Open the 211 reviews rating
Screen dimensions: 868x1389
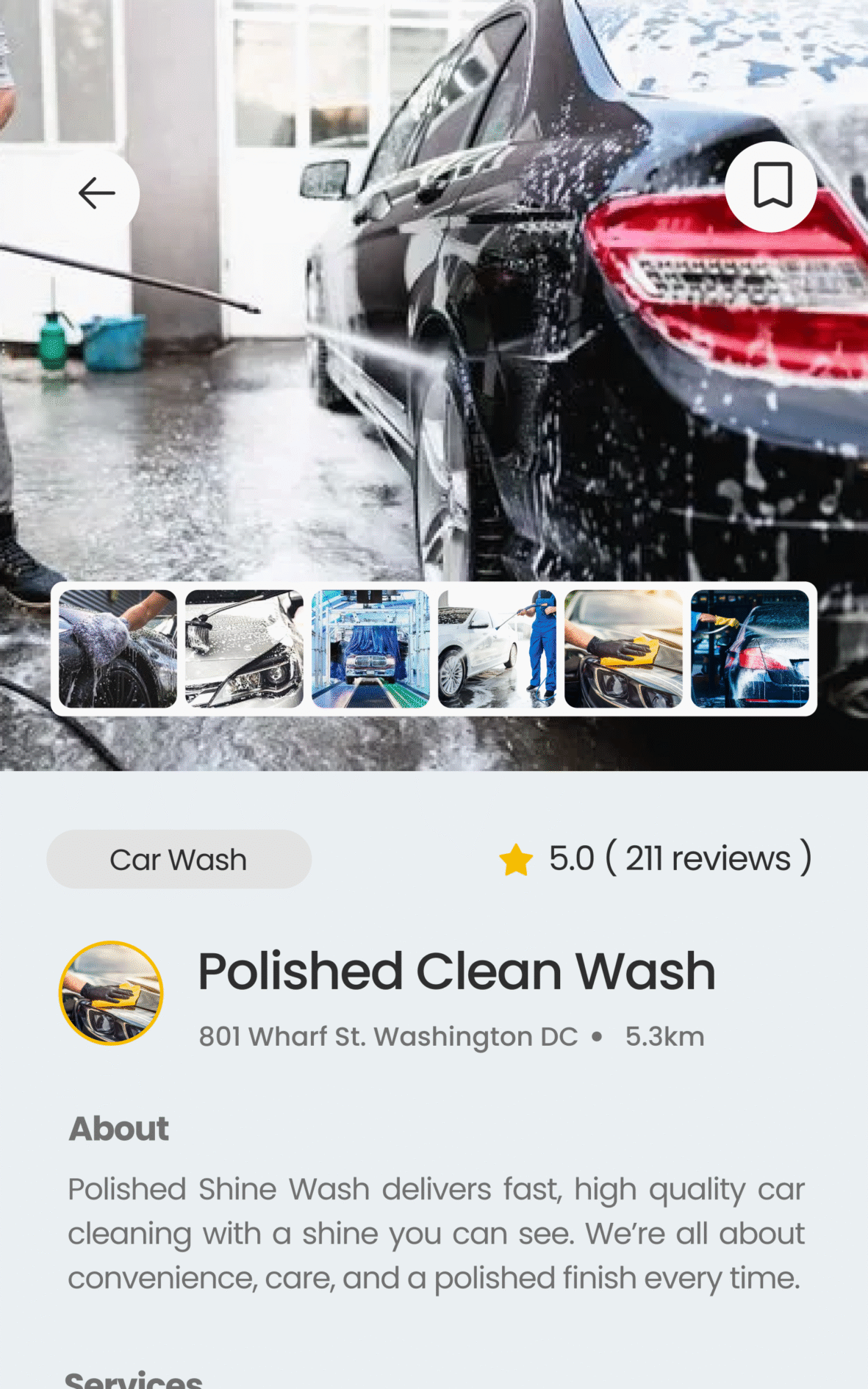[656, 858]
